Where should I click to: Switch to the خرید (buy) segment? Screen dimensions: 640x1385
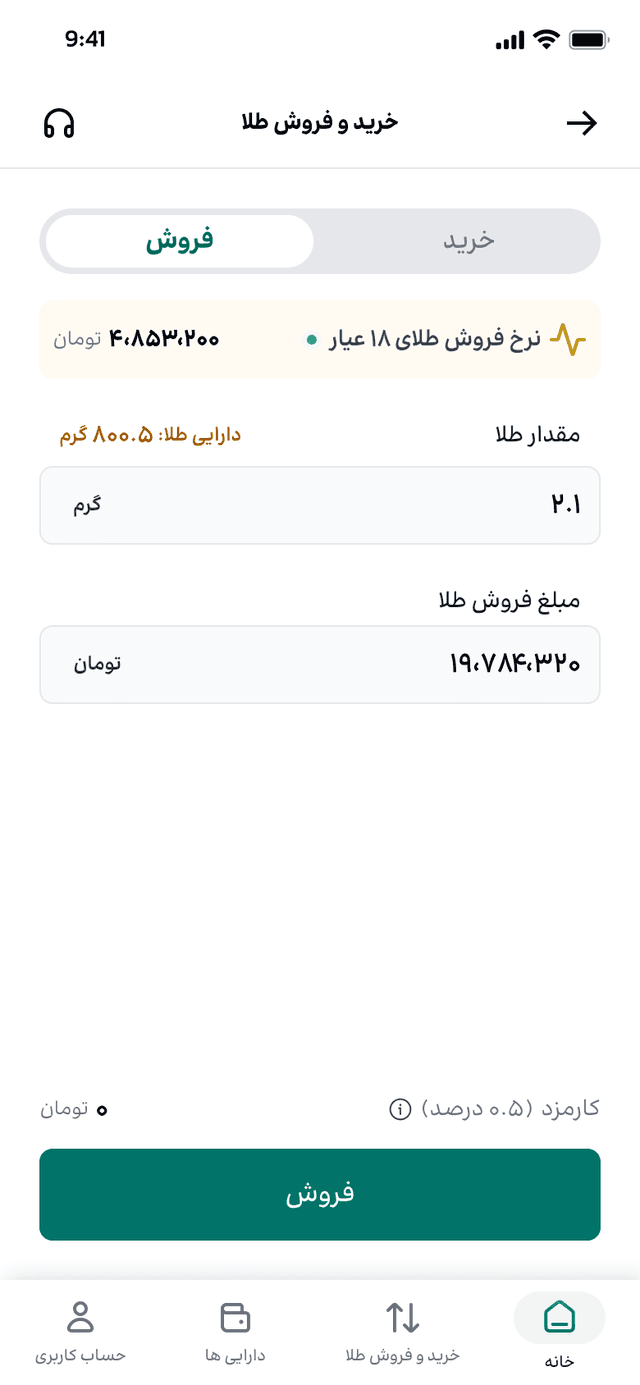[468, 241]
